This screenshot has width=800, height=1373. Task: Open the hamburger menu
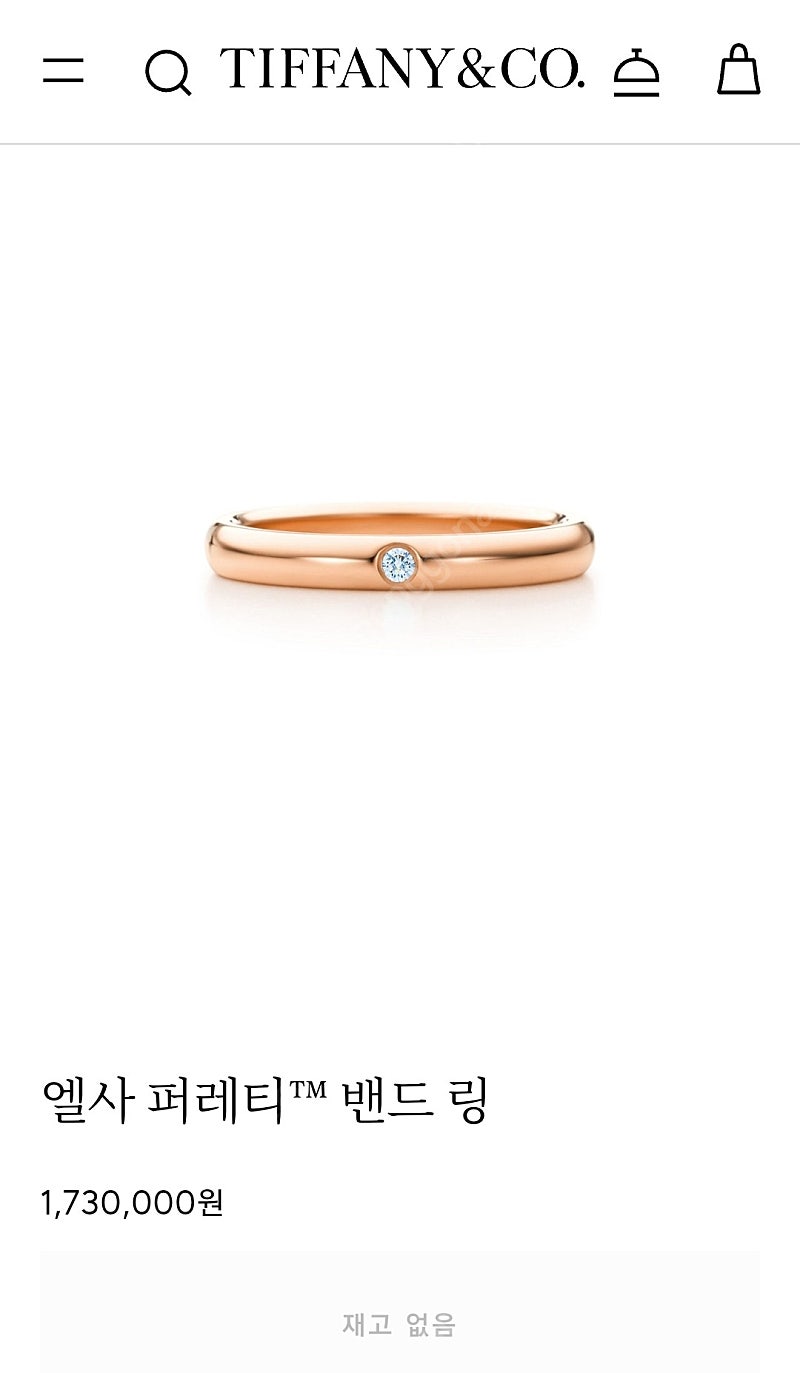coord(63,70)
